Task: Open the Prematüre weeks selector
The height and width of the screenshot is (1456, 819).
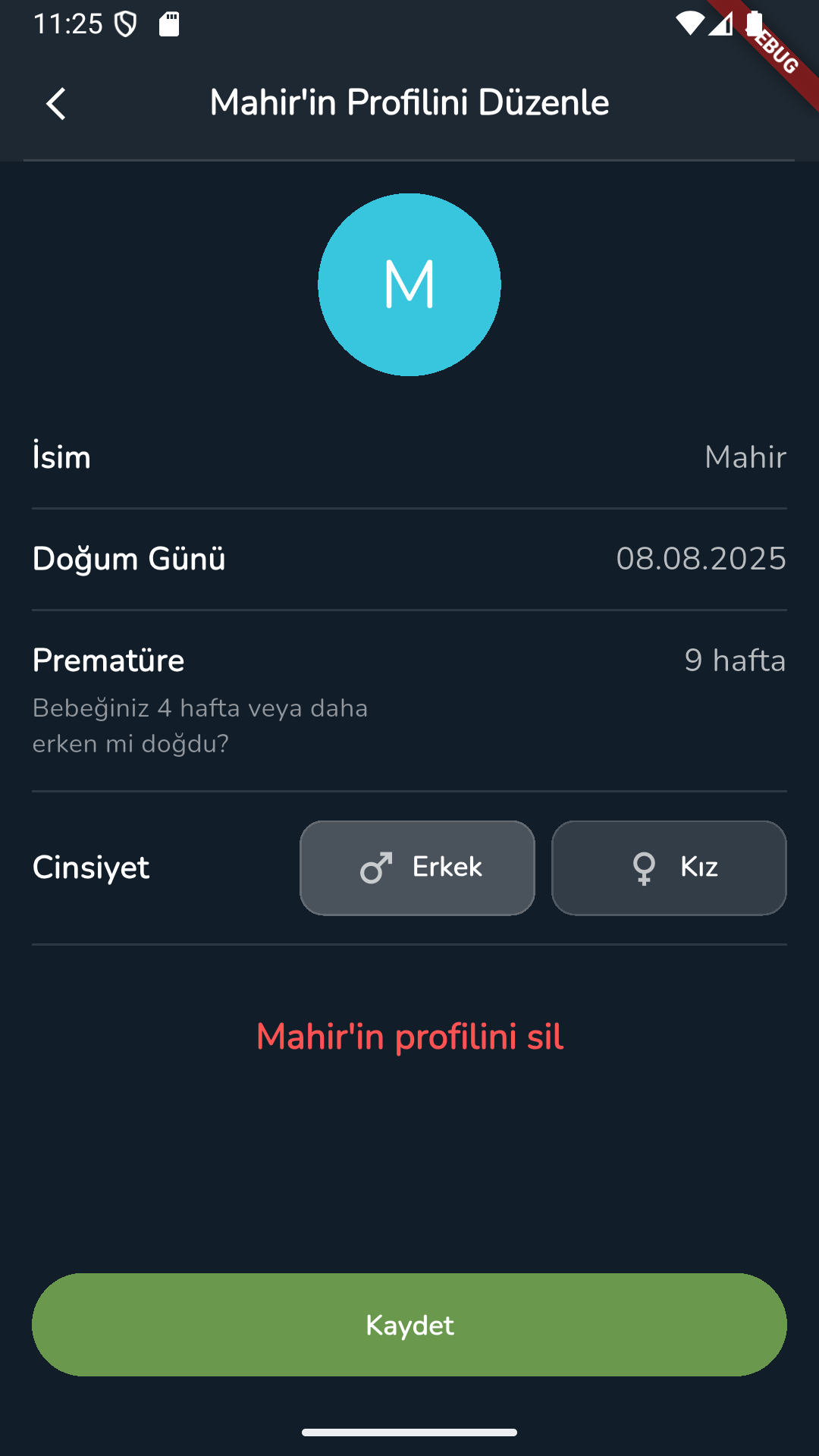Action: pos(735,661)
